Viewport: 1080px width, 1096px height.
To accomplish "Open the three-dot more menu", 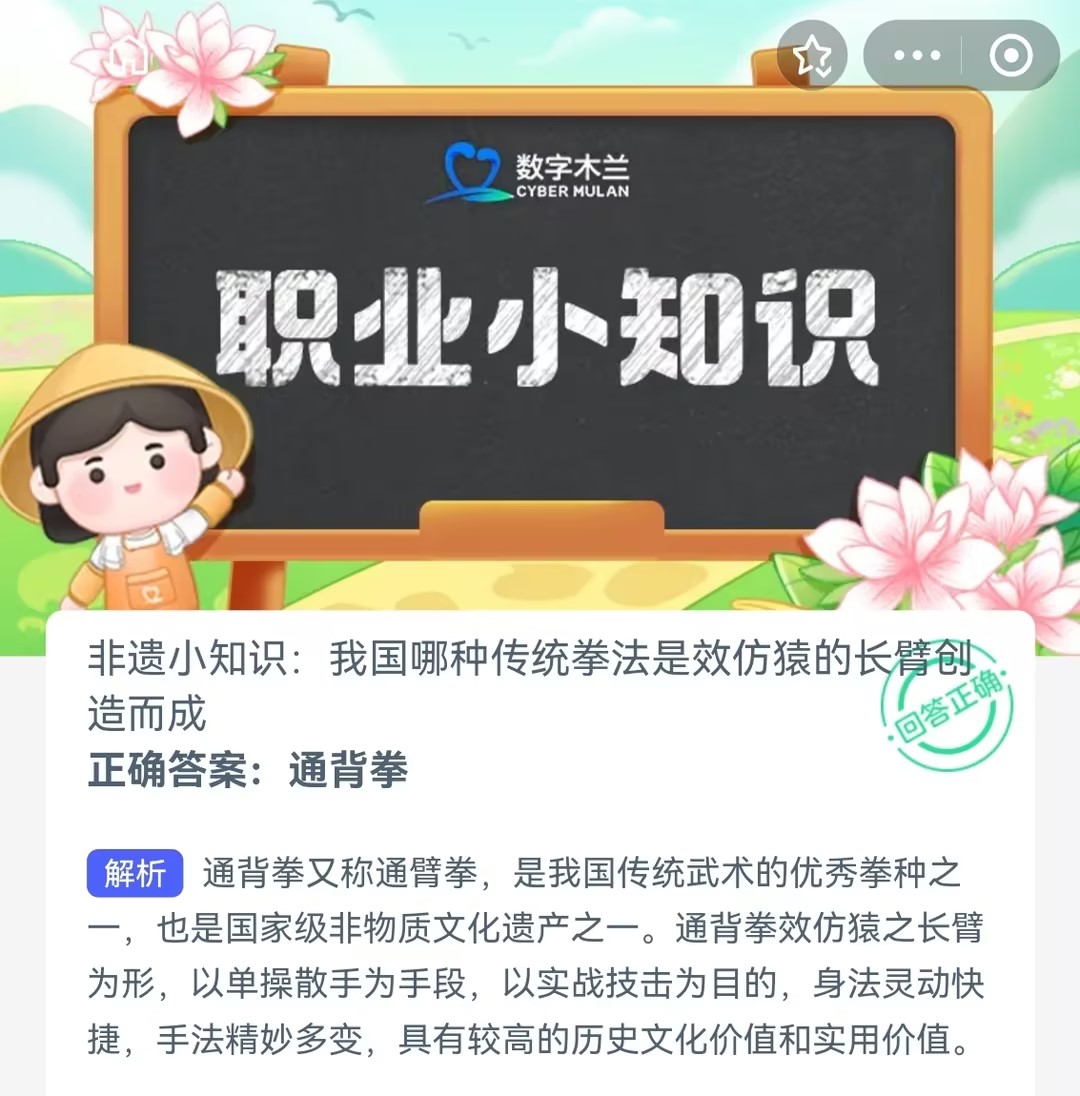I will point(917,56).
